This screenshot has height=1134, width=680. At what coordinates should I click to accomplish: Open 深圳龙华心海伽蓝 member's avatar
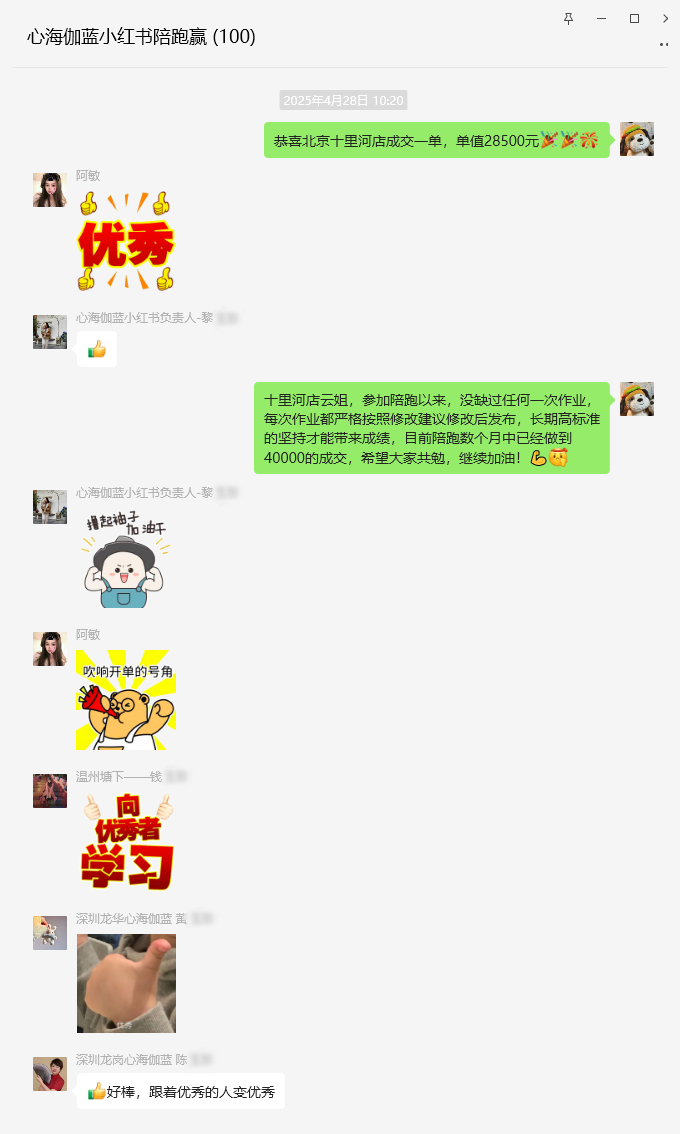pyautogui.click(x=50, y=932)
